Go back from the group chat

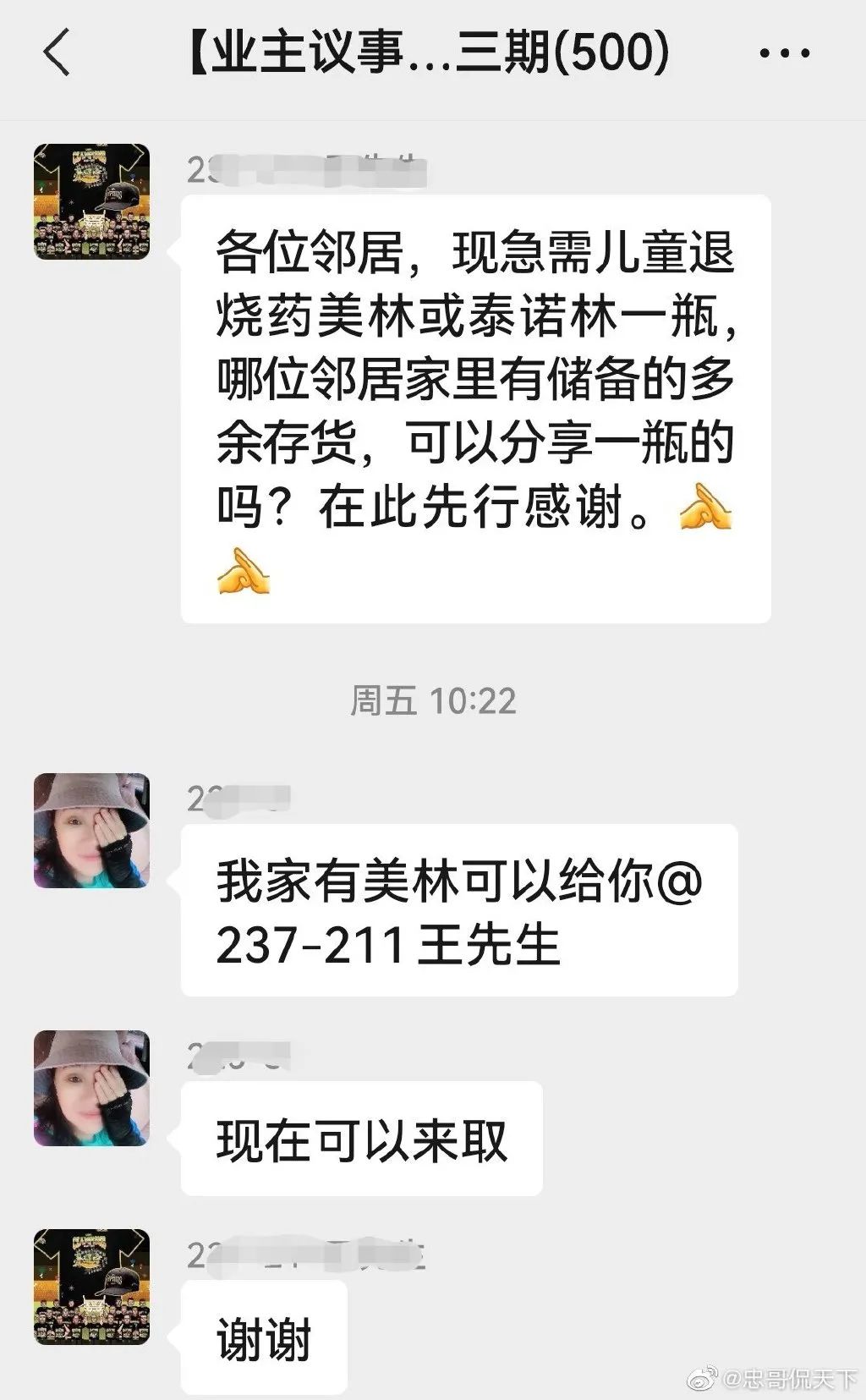[x=57, y=52]
